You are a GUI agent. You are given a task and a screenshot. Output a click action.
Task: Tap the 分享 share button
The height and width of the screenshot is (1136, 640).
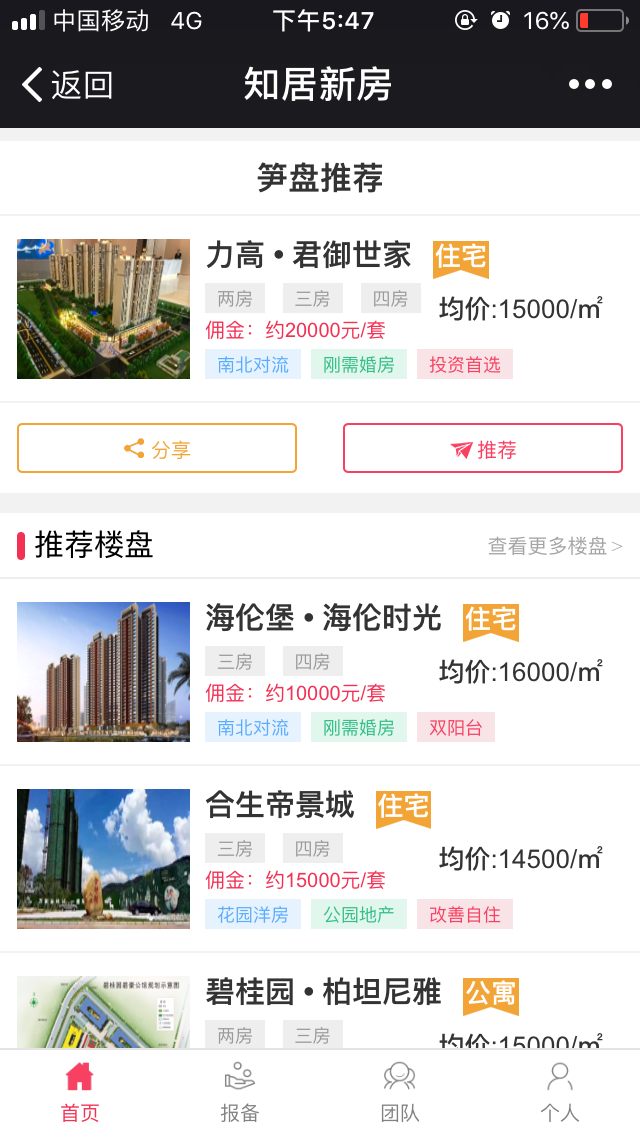point(157,449)
